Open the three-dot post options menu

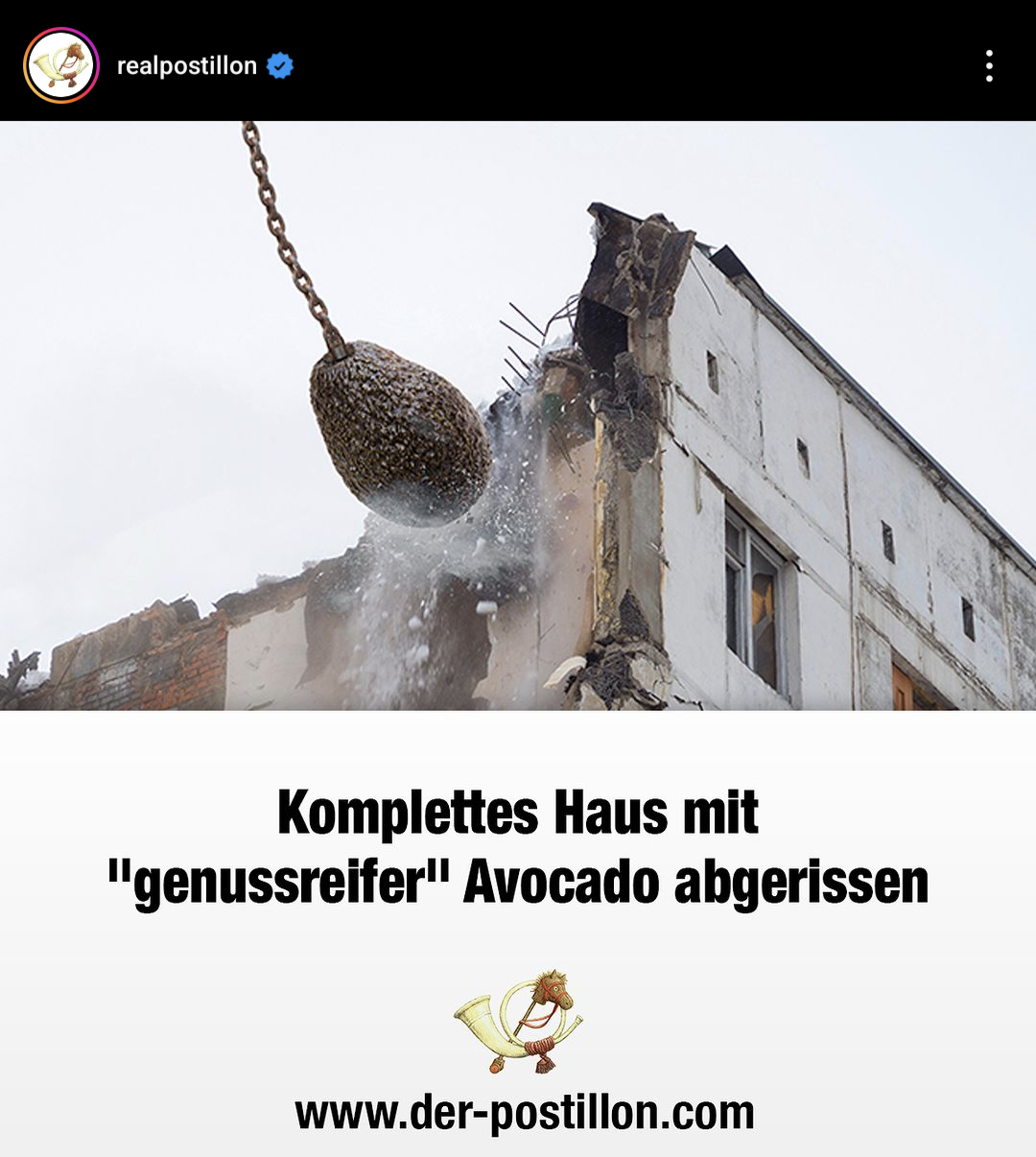[989, 66]
